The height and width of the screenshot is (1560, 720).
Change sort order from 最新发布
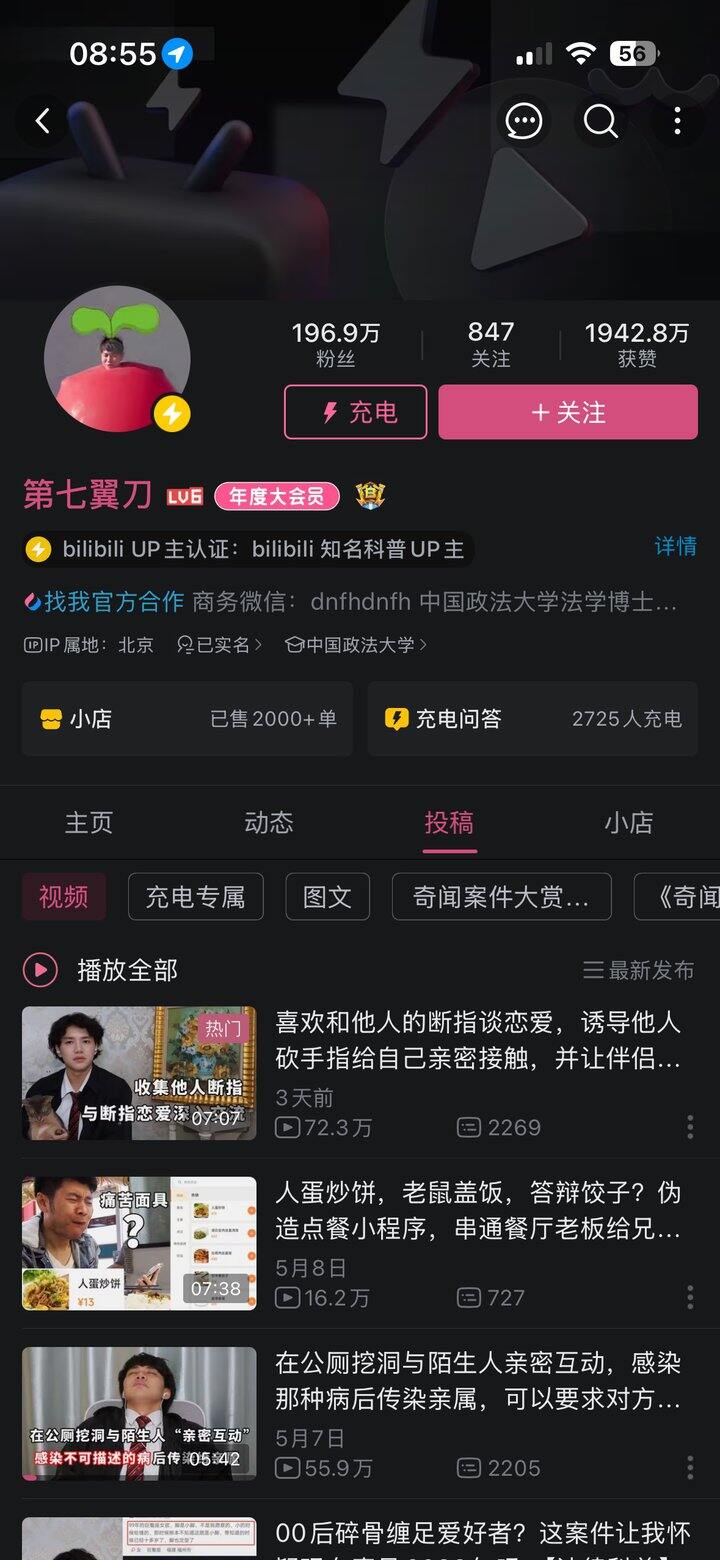[x=638, y=970]
